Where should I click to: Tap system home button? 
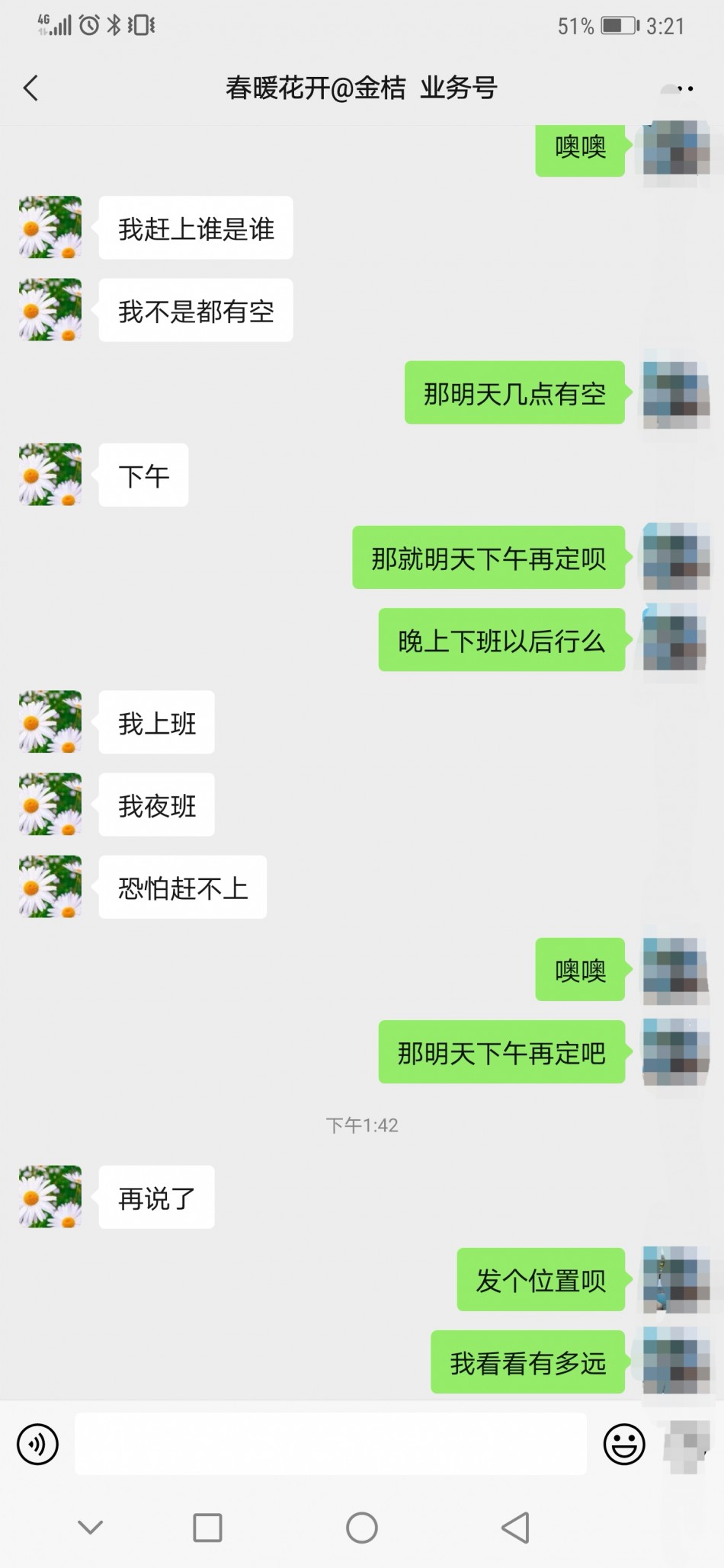[x=361, y=1527]
